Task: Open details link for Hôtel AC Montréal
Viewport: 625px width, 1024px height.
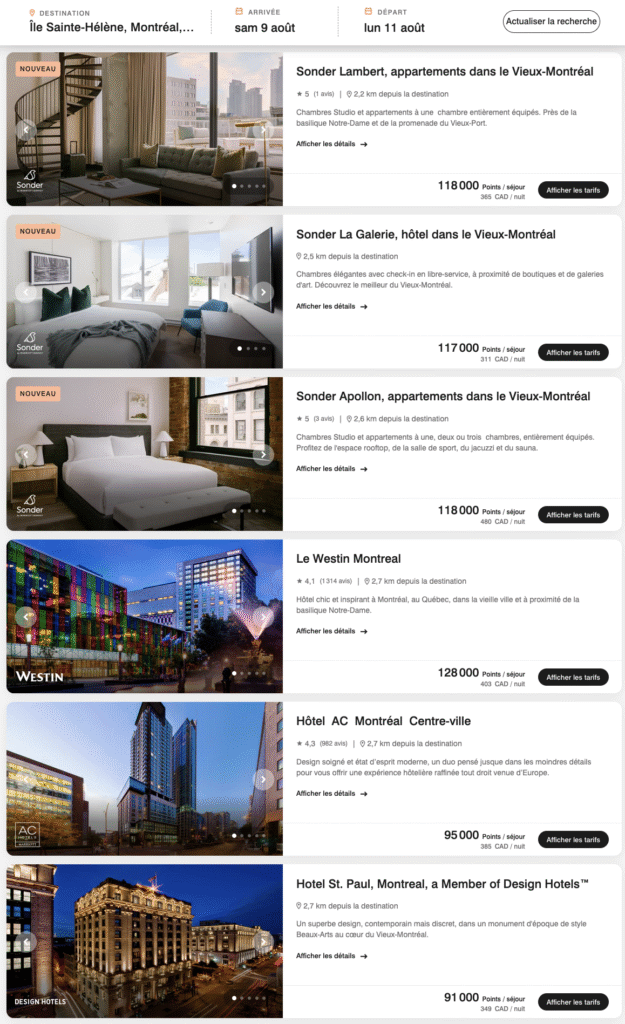Action: click(331, 793)
